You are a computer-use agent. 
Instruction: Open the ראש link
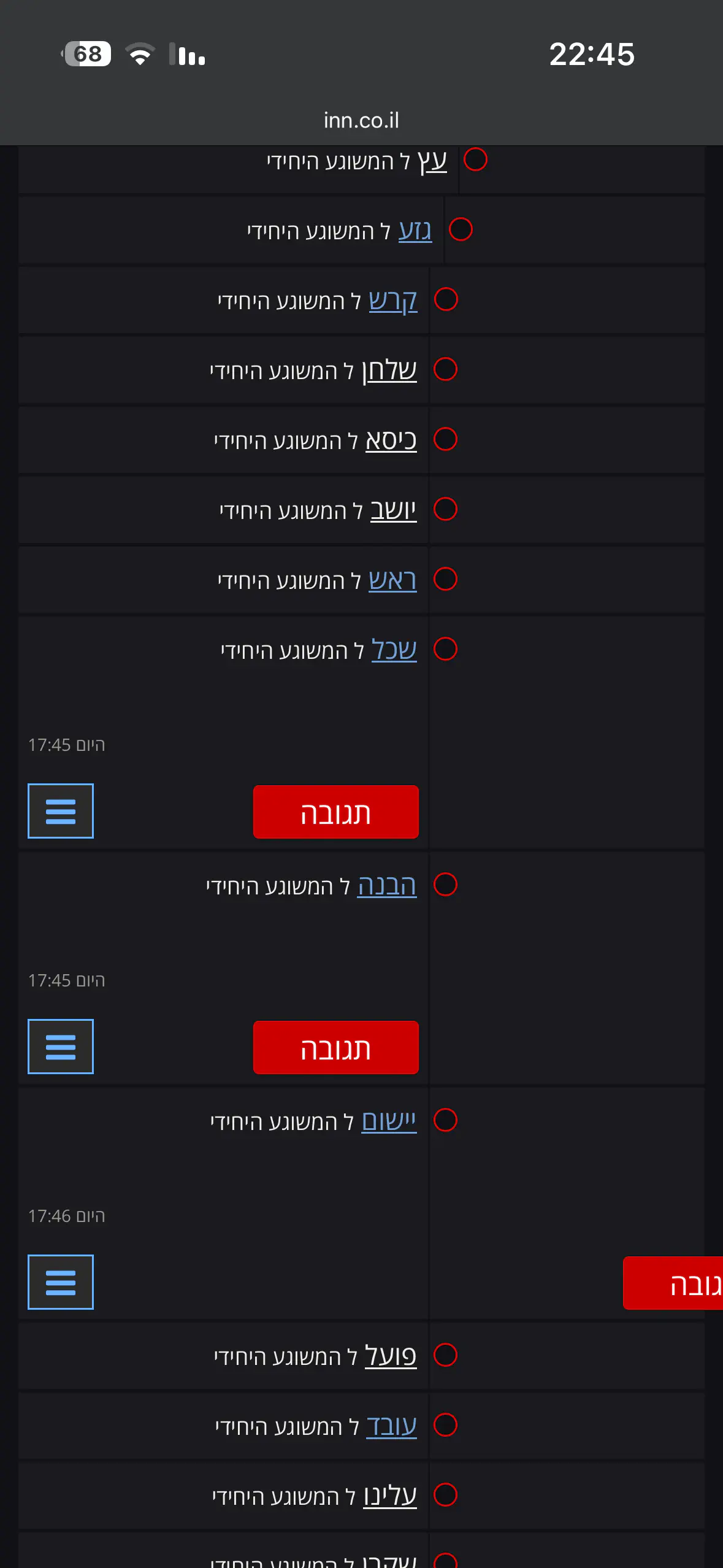(392, 580)
